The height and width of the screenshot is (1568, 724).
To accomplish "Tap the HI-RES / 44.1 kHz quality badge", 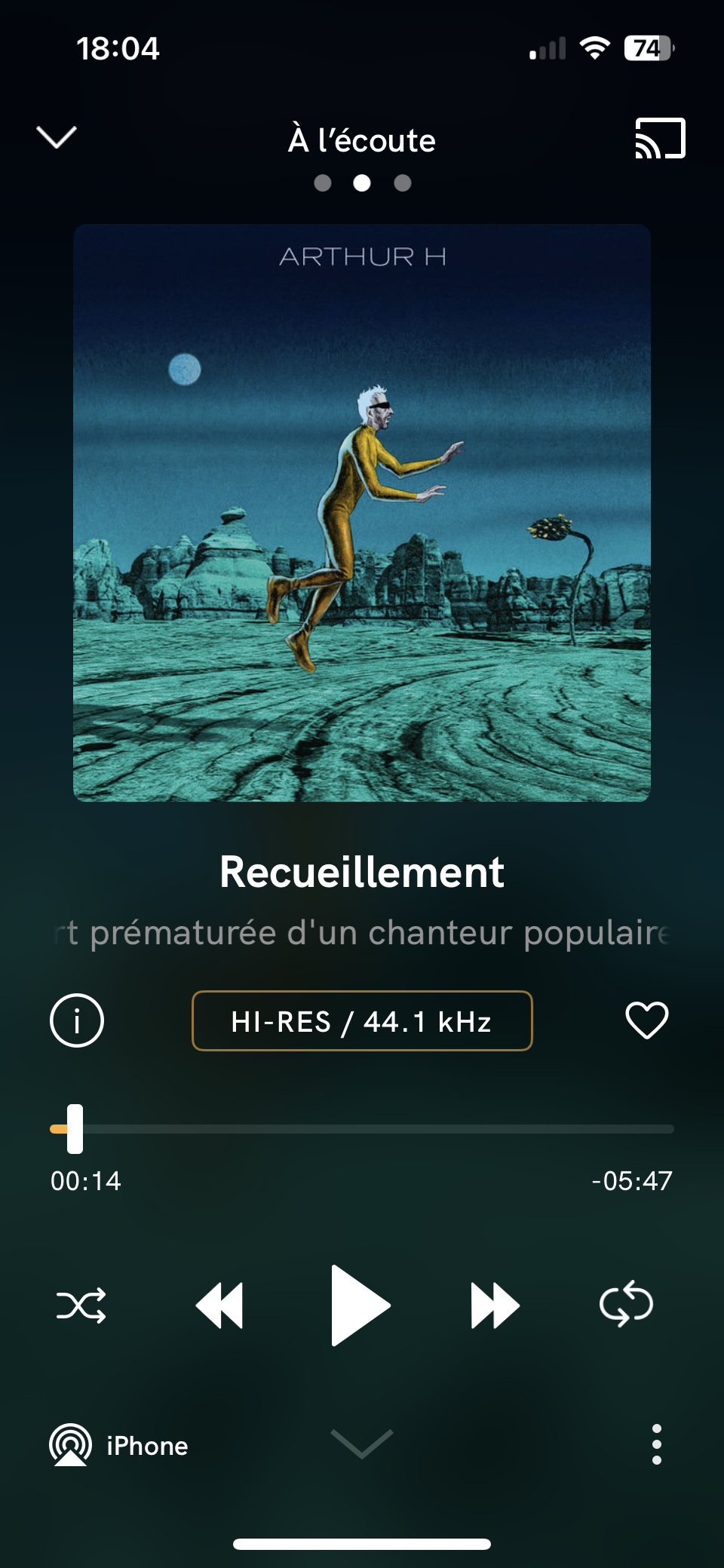I will (362, 1020).
